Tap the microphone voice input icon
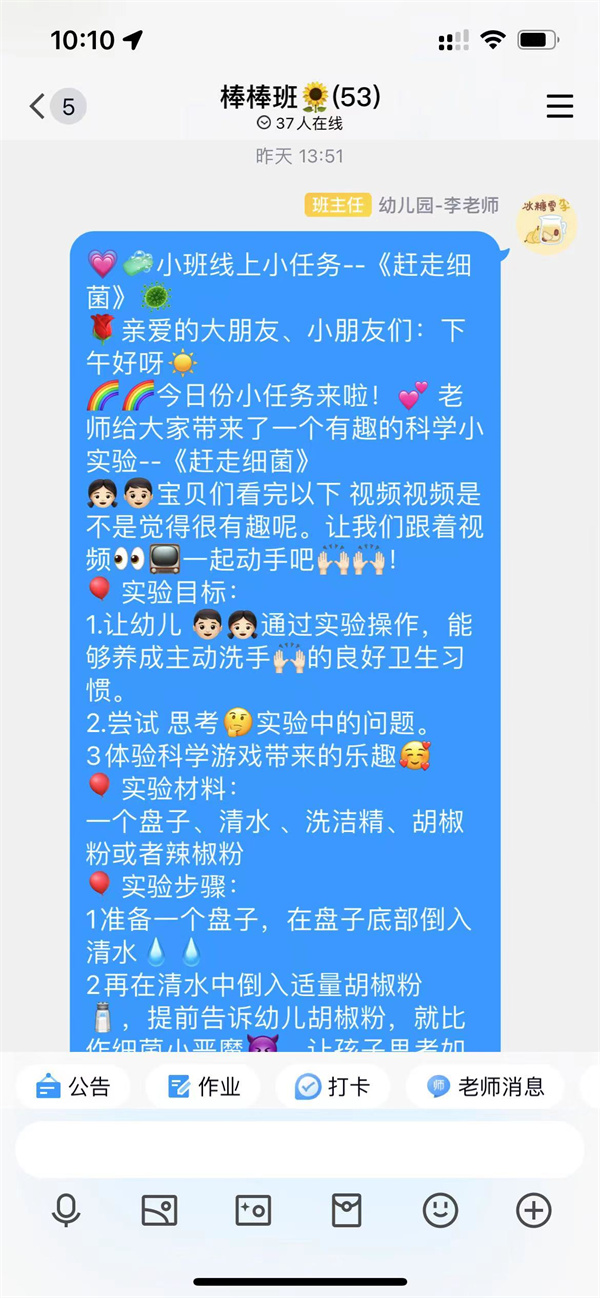 66,1211
